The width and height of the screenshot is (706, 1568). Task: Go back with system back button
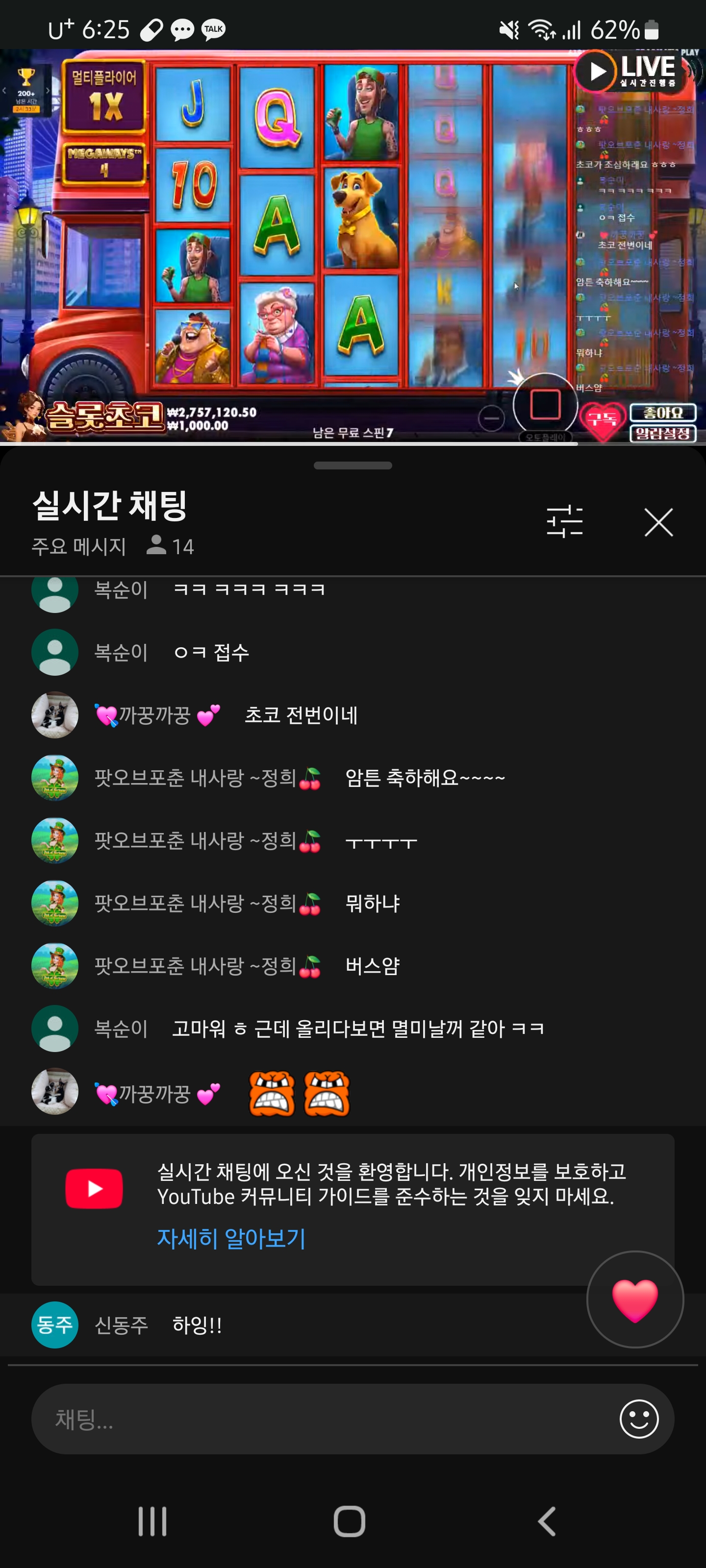point(546,1521)
